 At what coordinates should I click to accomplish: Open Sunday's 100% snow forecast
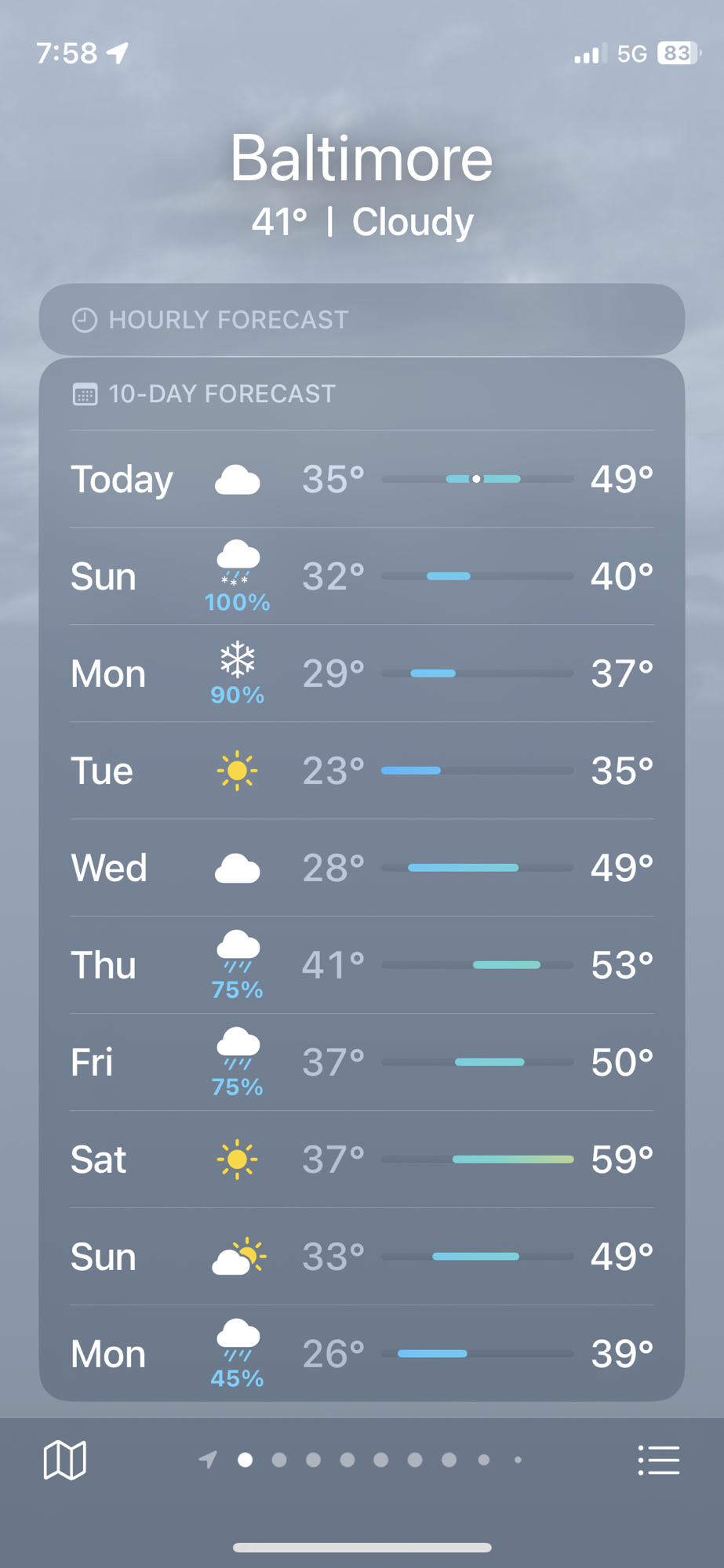362,576
